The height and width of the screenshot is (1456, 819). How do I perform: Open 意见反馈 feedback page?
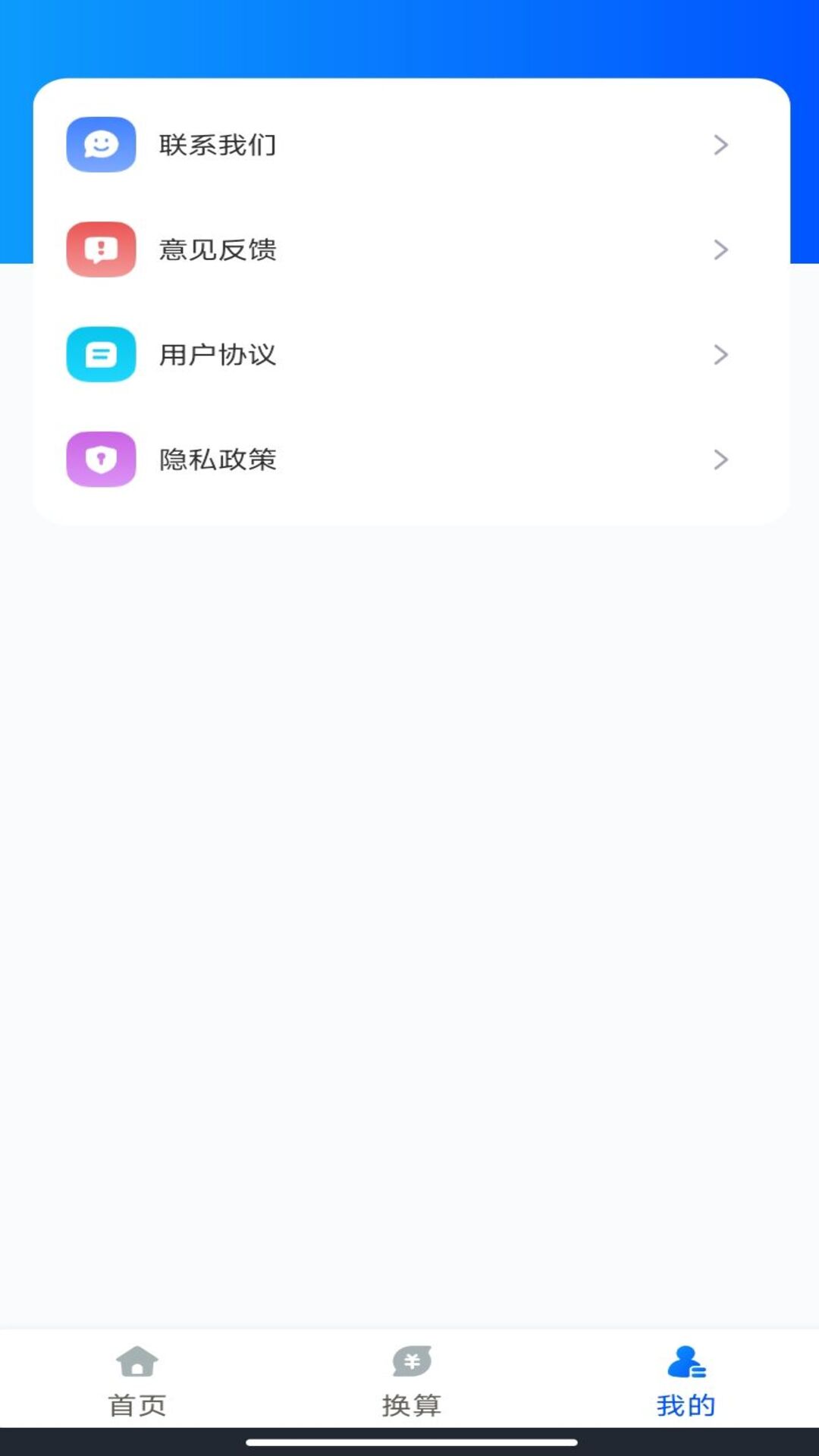coord(409,249)
